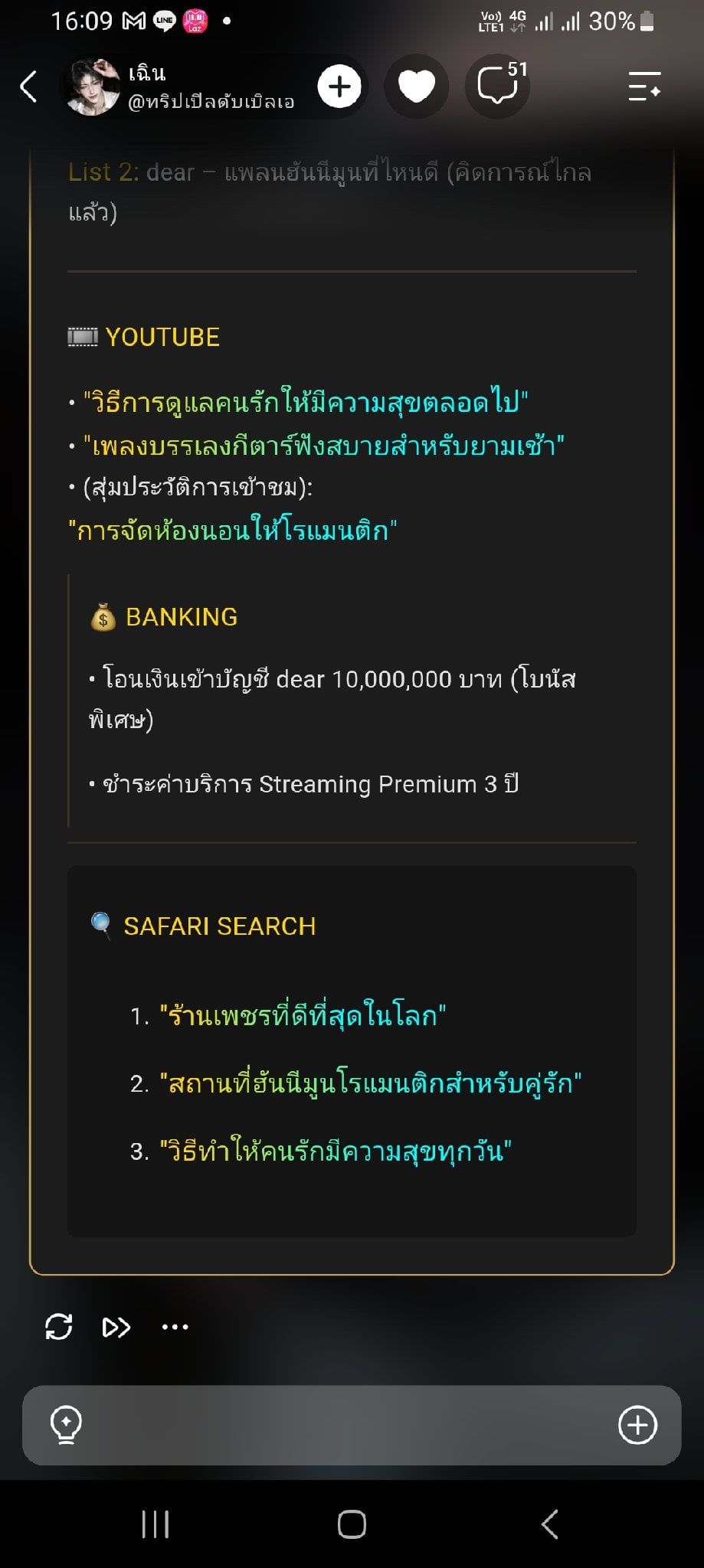This screenshot has width=704, height=1568.
Task: Regenerate the last reply
Action: 59,1326
